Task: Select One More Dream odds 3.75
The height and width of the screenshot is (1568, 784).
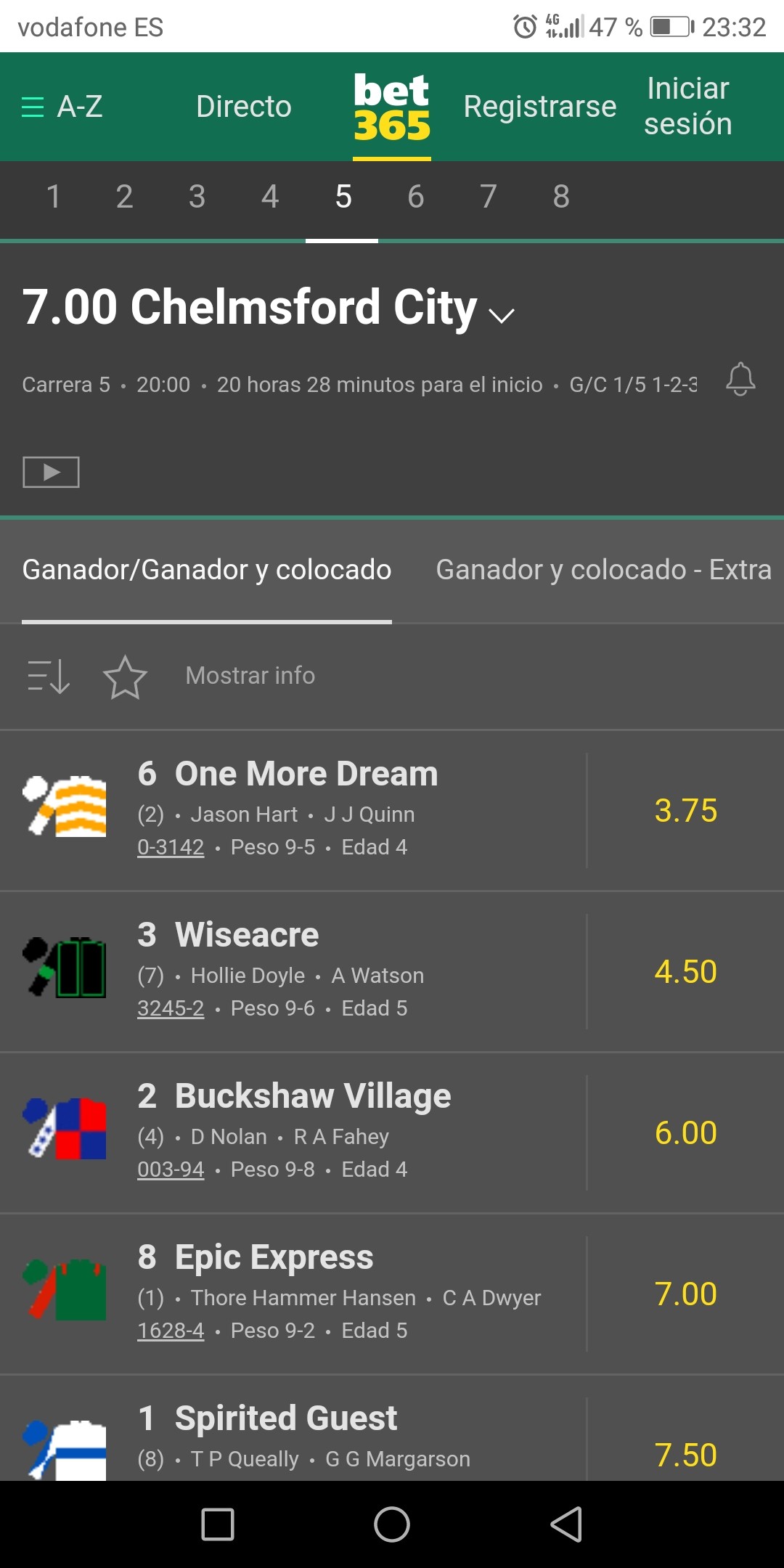Action: (x=685, y=811)
